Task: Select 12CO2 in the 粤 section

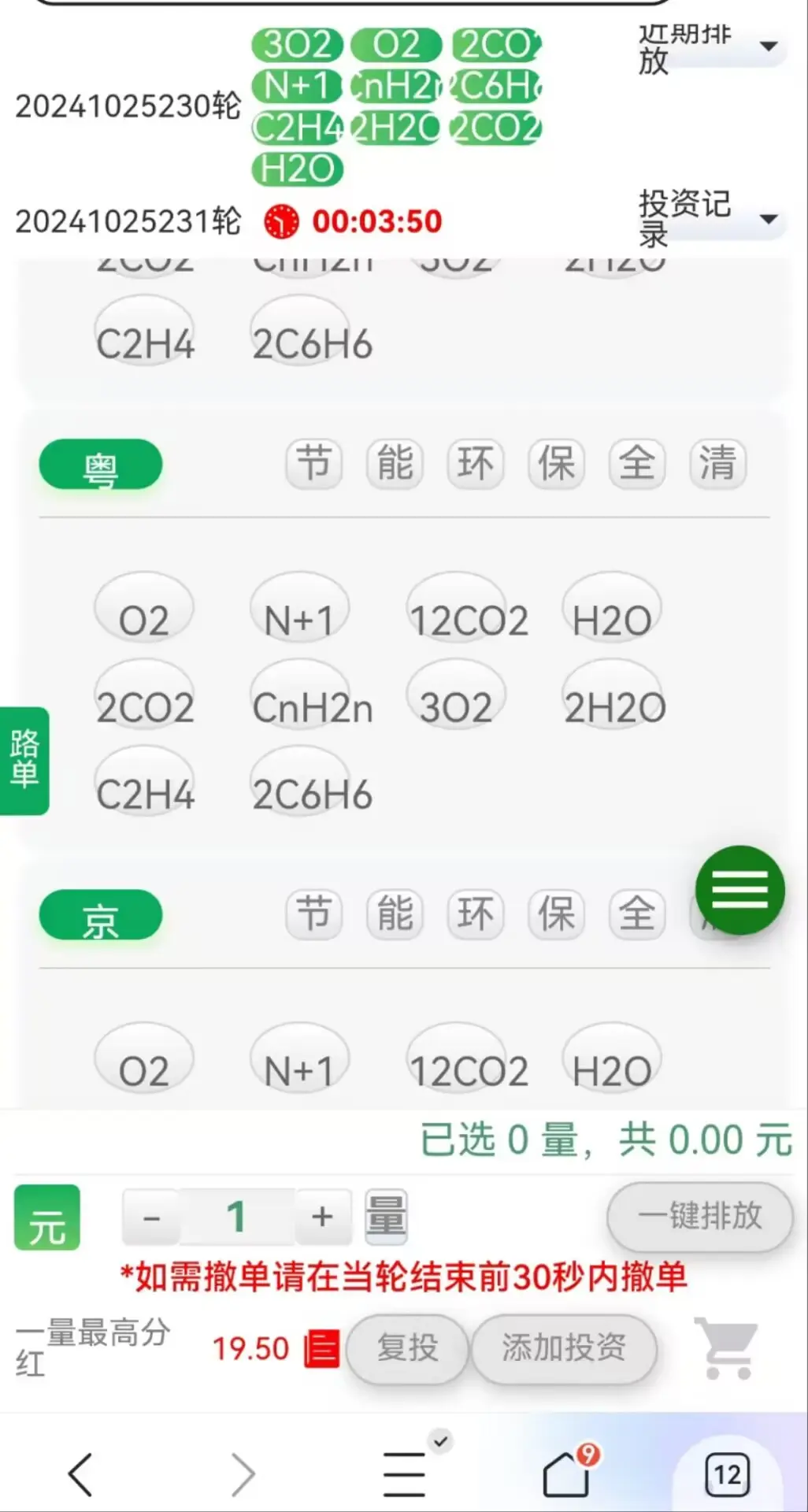Action: (469, 619)
